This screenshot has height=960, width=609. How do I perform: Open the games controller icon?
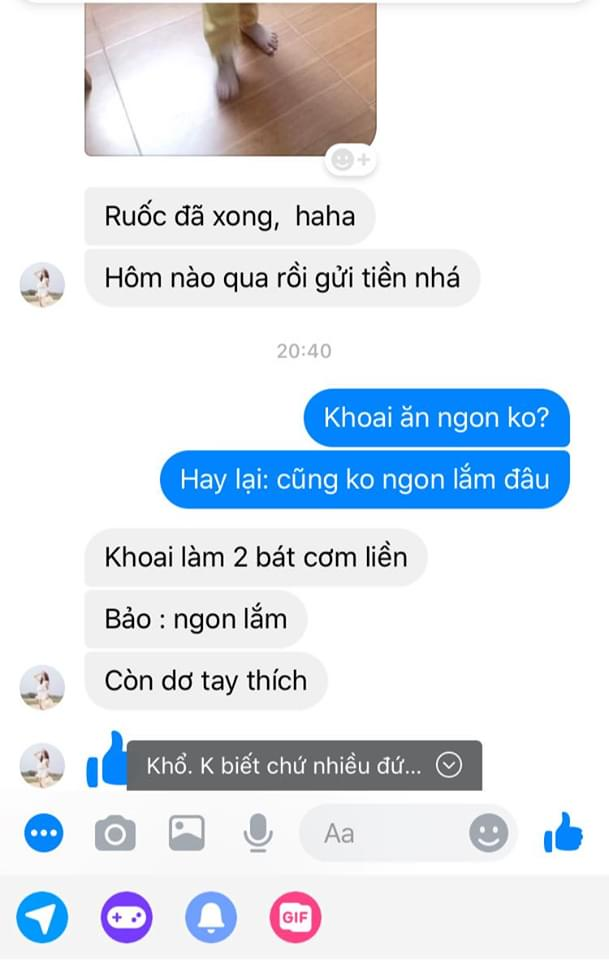click(126, 917)
